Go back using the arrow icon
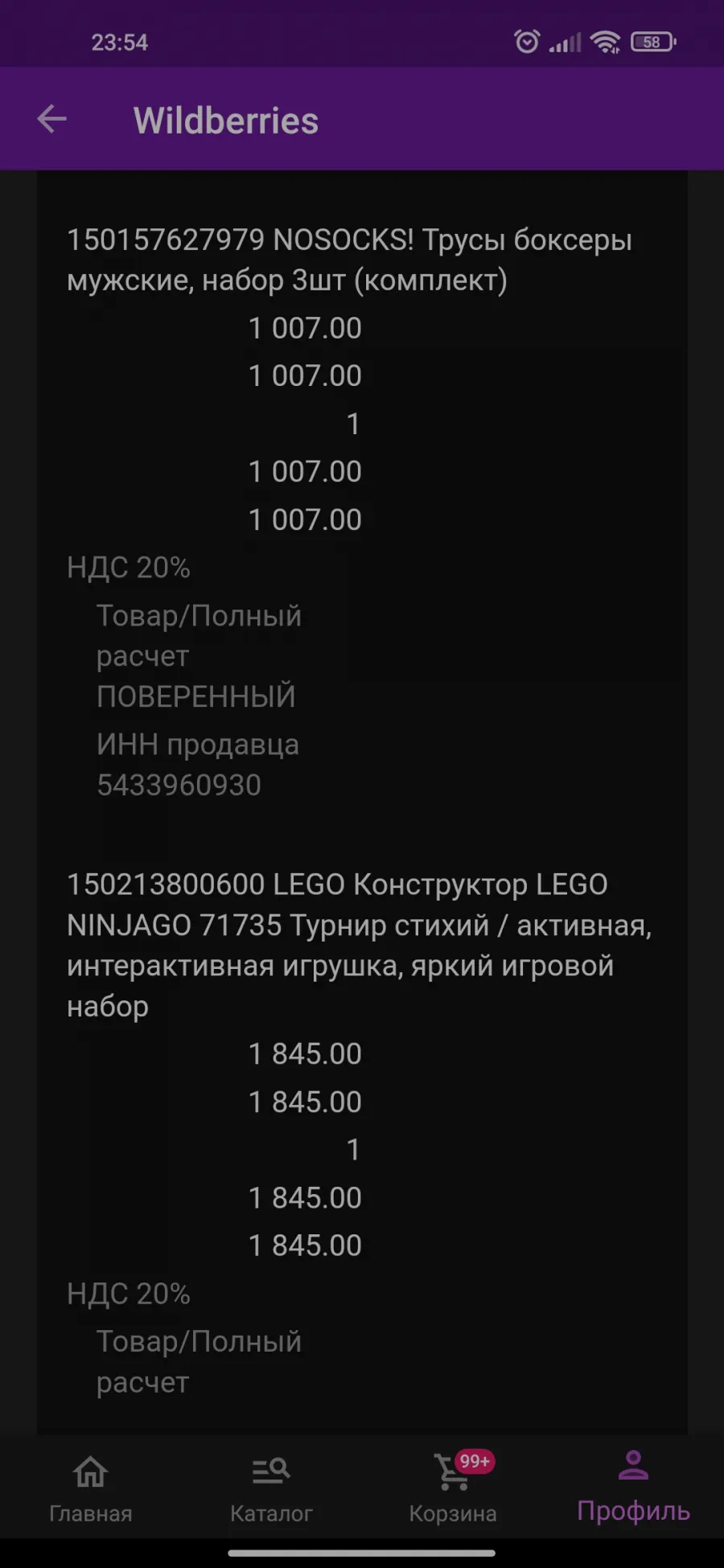The image size is (724, 1568). (x=51, y=120)
